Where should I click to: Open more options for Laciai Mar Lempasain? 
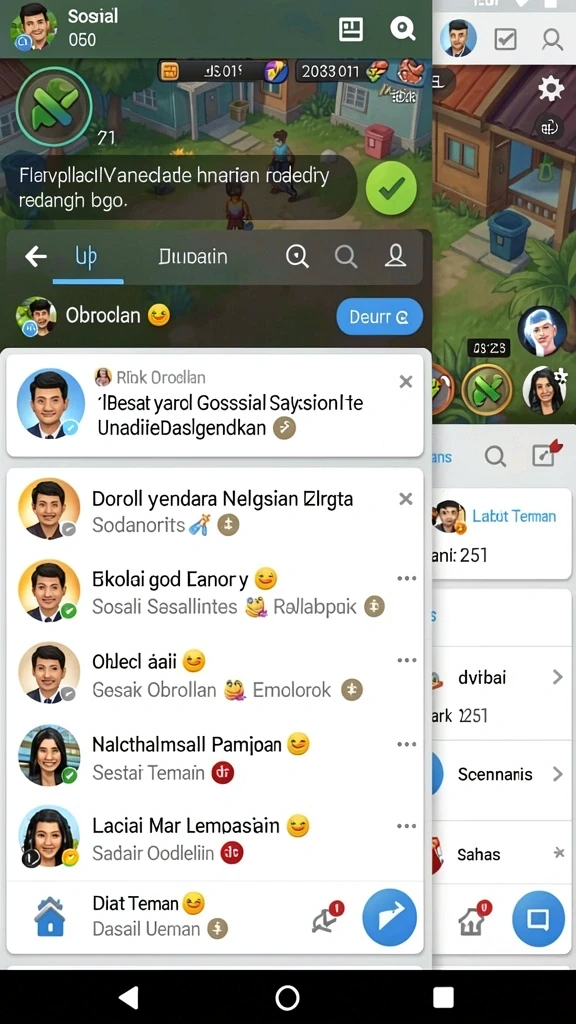pos(406,826)
